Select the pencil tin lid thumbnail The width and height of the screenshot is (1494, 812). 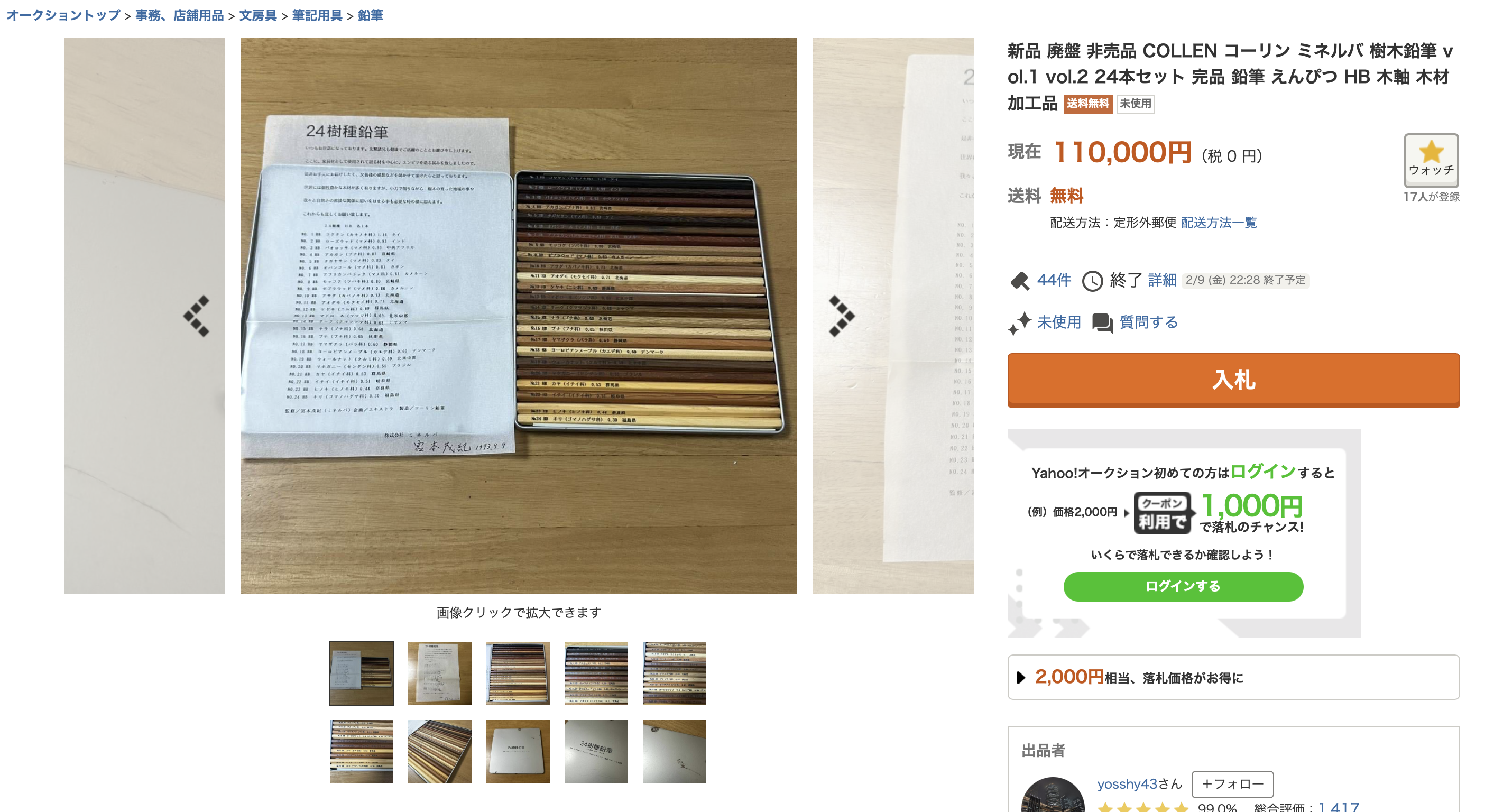click(x=518, y=752)
